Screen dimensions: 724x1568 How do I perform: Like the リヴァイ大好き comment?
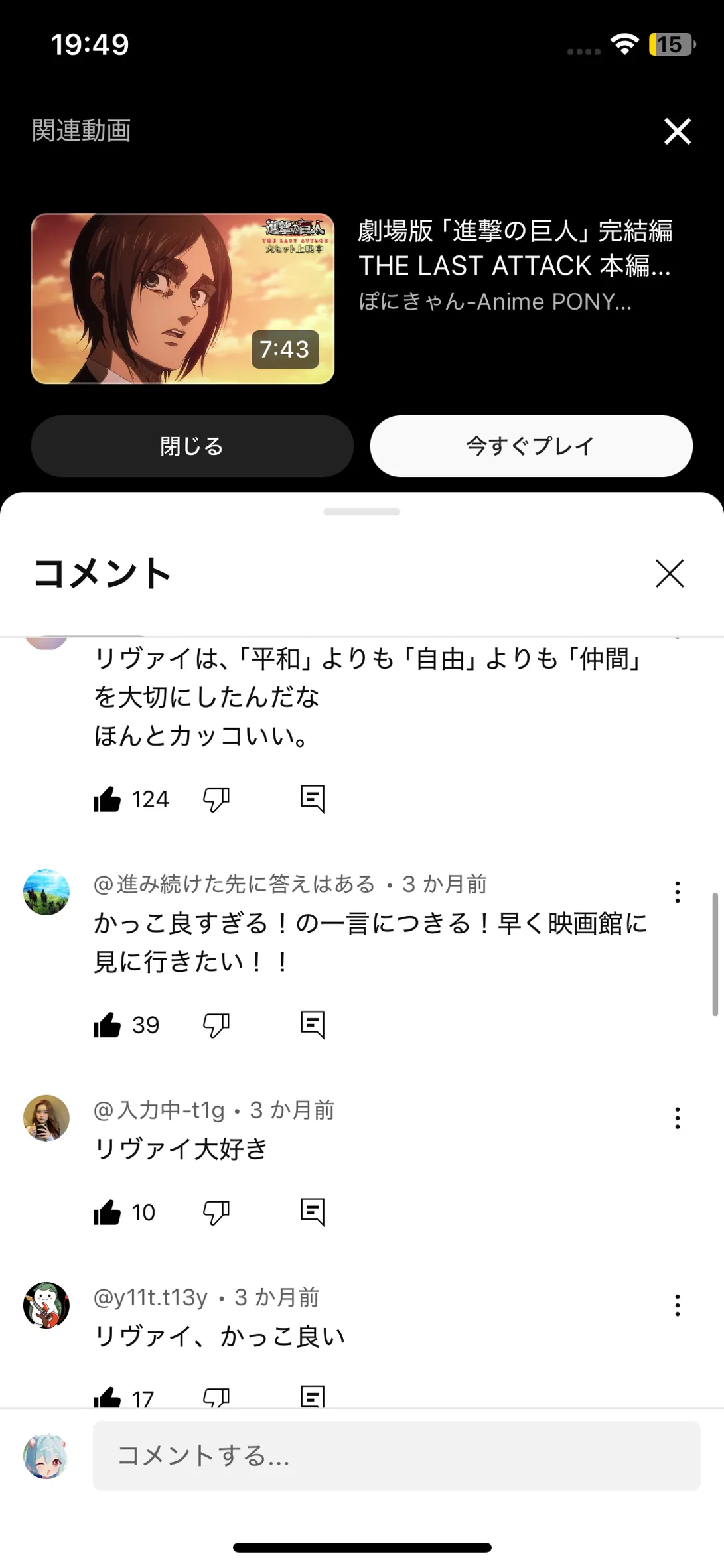click(108, 1212)
